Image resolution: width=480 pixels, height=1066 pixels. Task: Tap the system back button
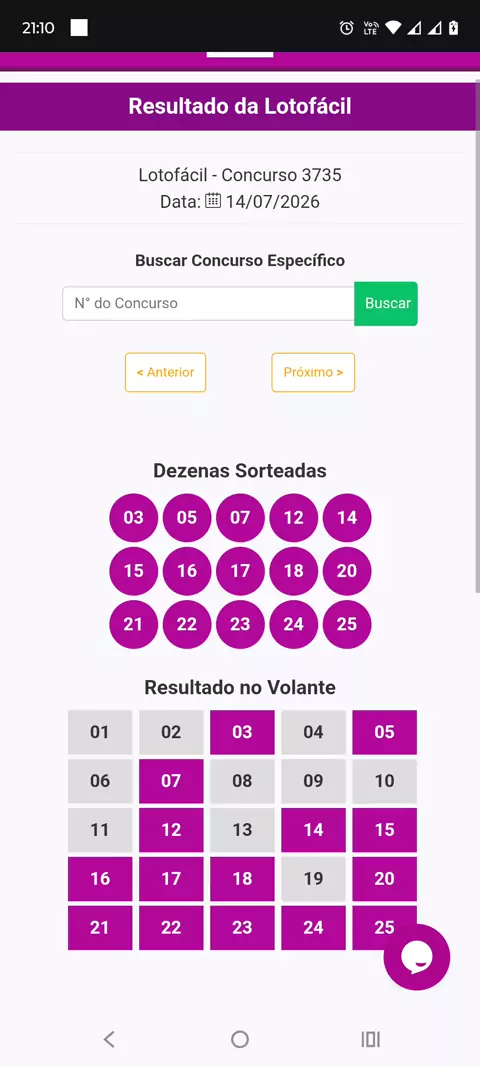click(109, 1039)
